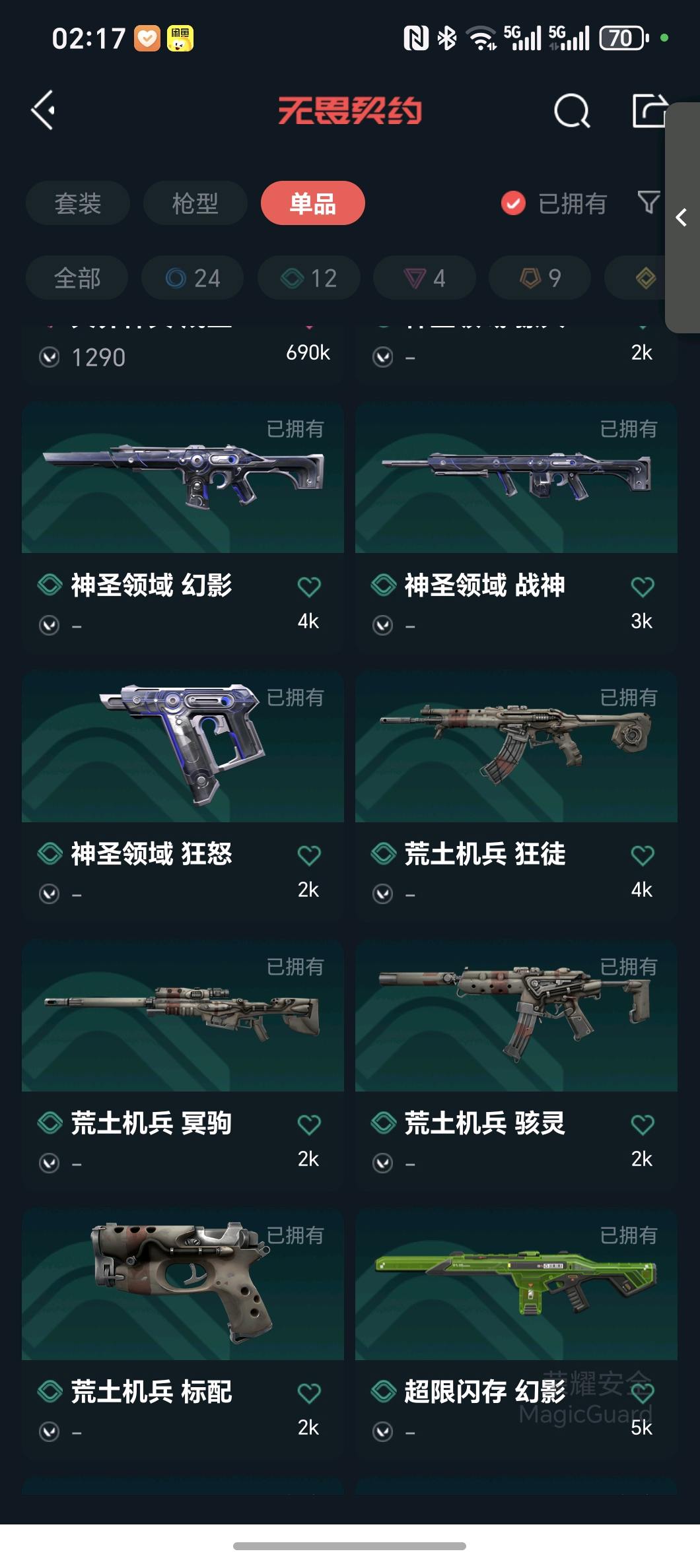Like the 神圣领域 战神 skin

(x=642, y=586)
